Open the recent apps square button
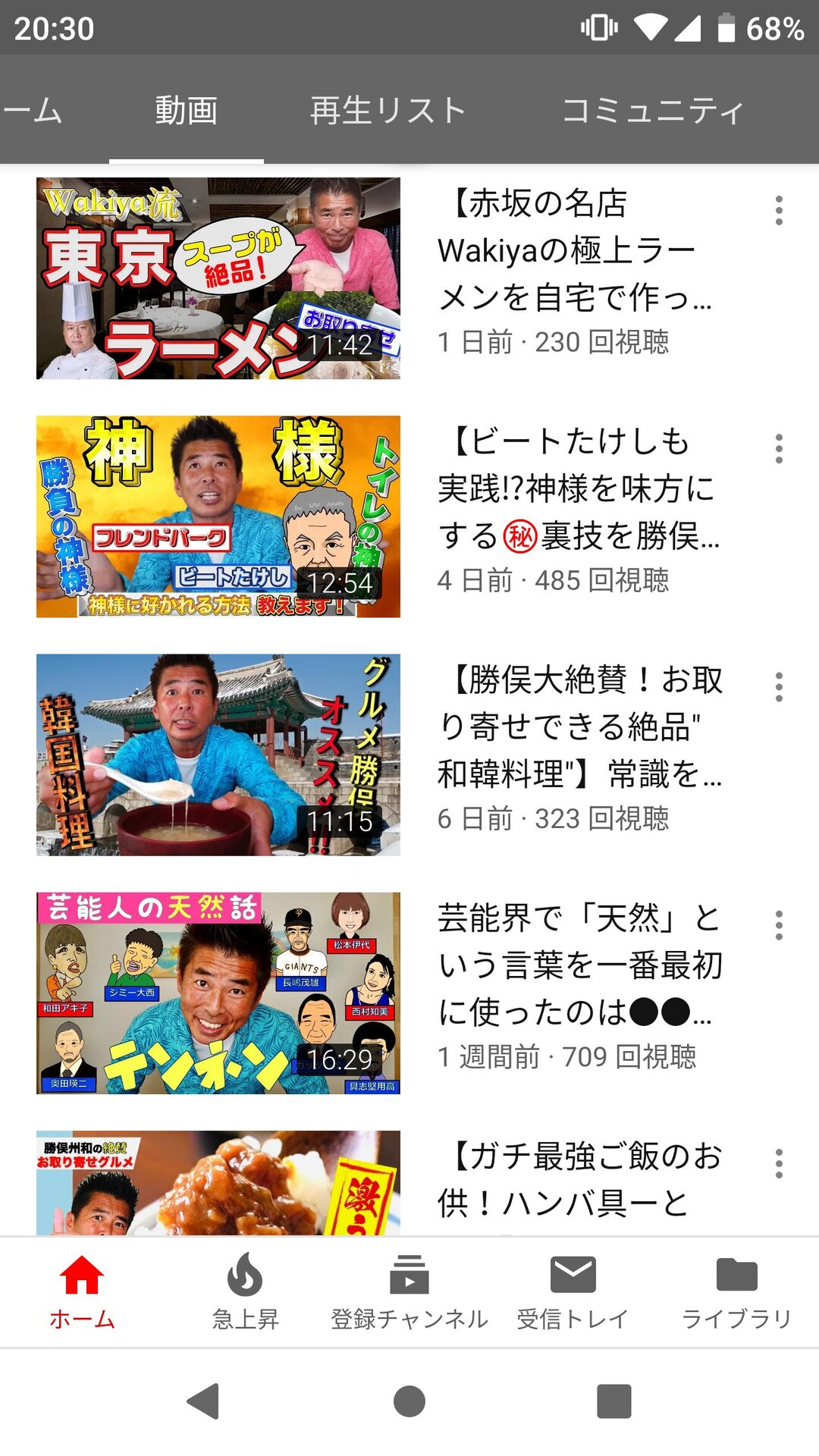The height and width of the screenshot is (1456, 819). point(614,1401)
